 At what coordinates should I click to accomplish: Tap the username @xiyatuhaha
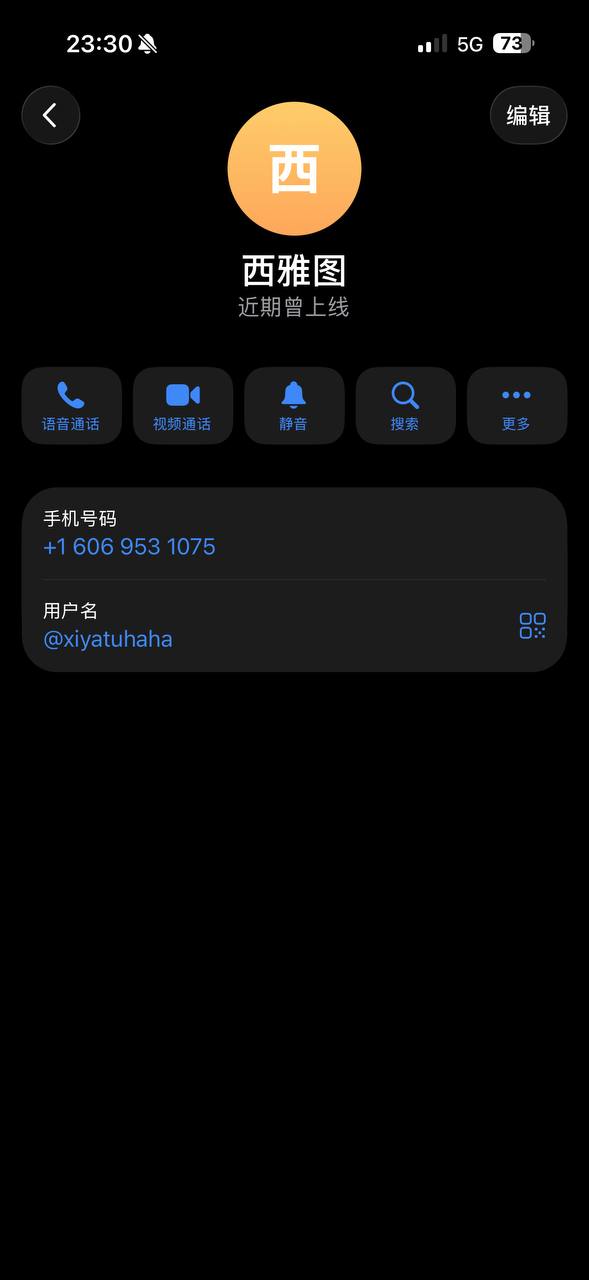coord(108,639)
